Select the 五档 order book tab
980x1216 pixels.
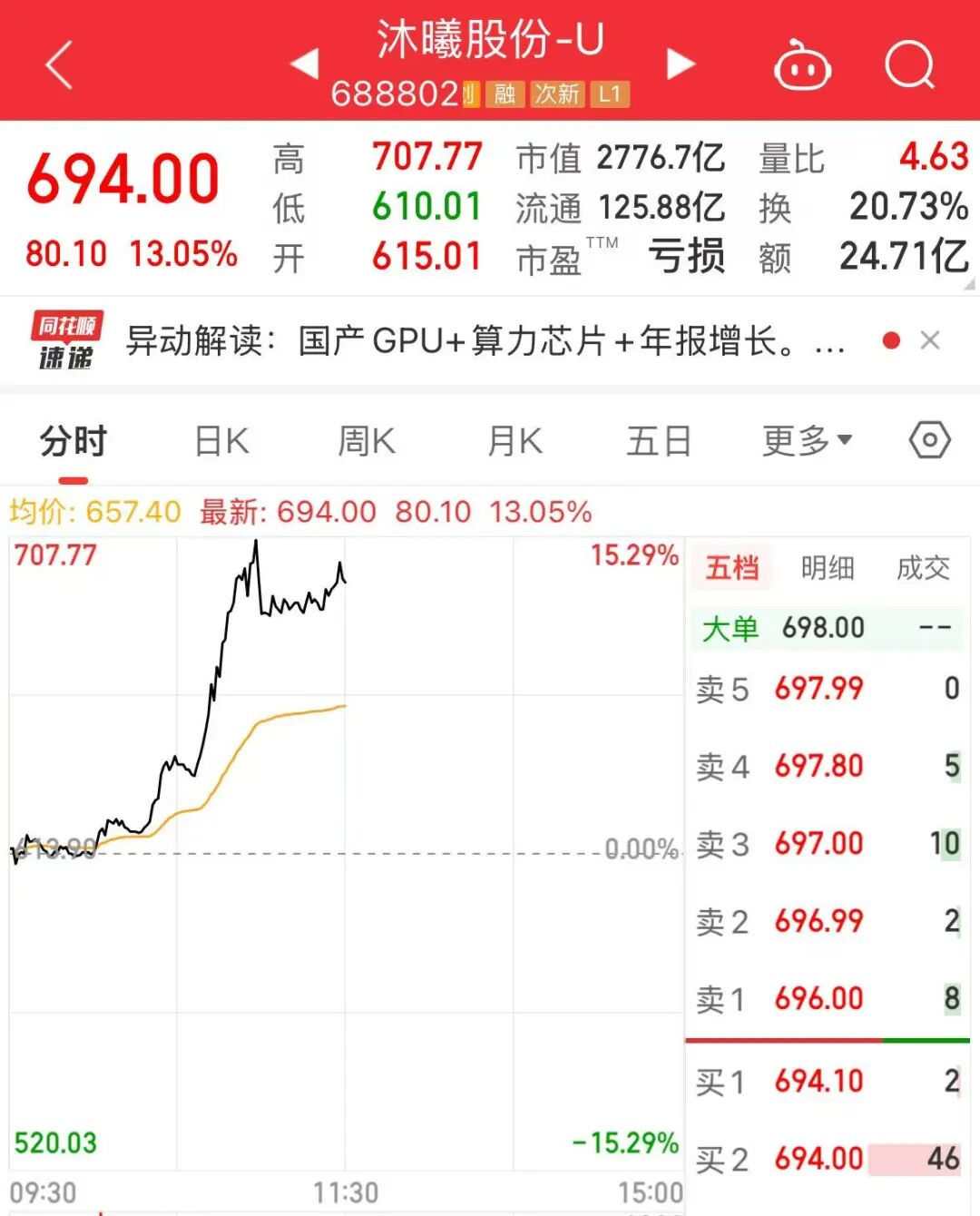click(732, 568)
